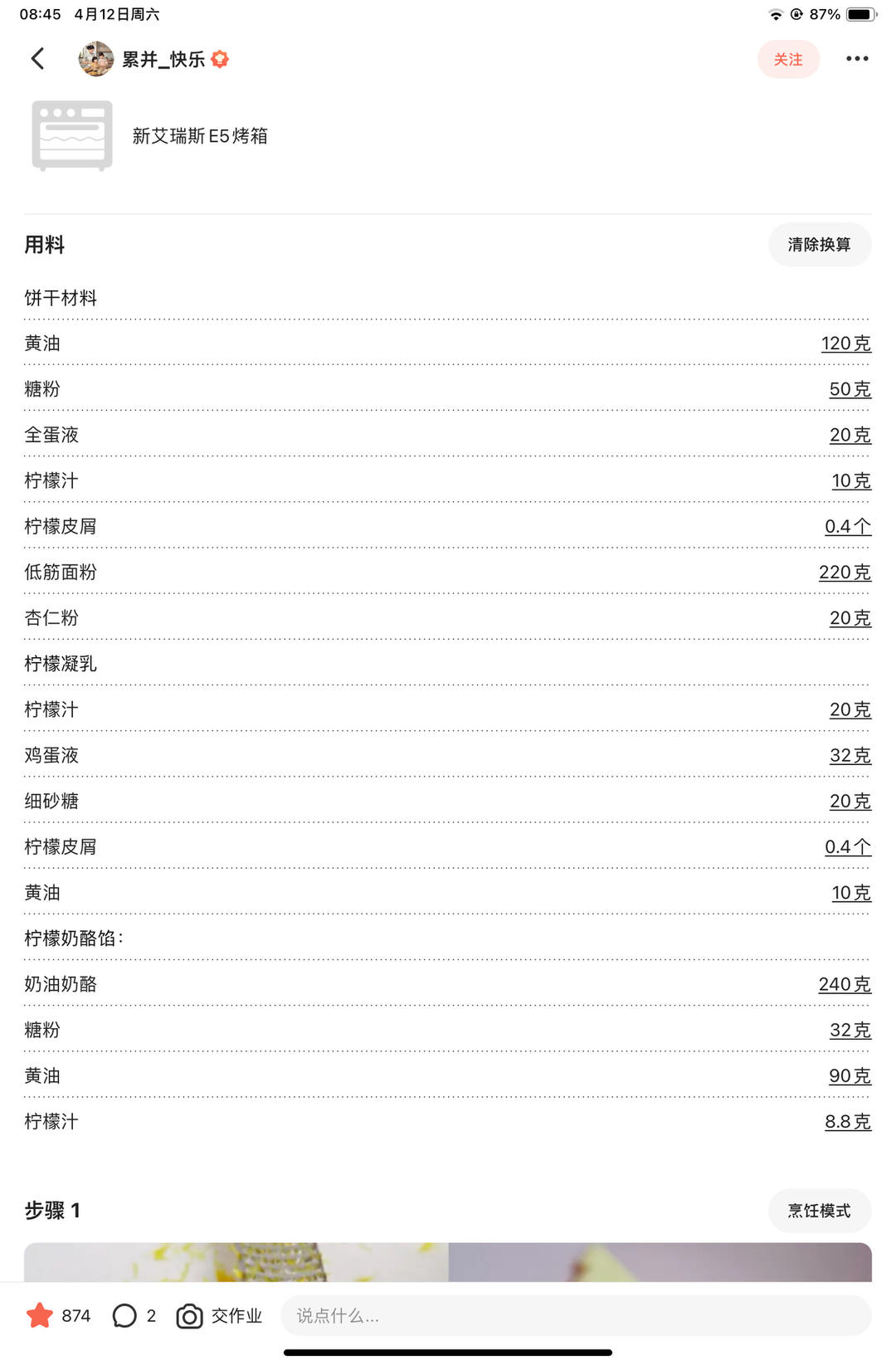896x1365 pixels.
Task: Tap the flower badge next to username
Action: [x=220, y=59]
